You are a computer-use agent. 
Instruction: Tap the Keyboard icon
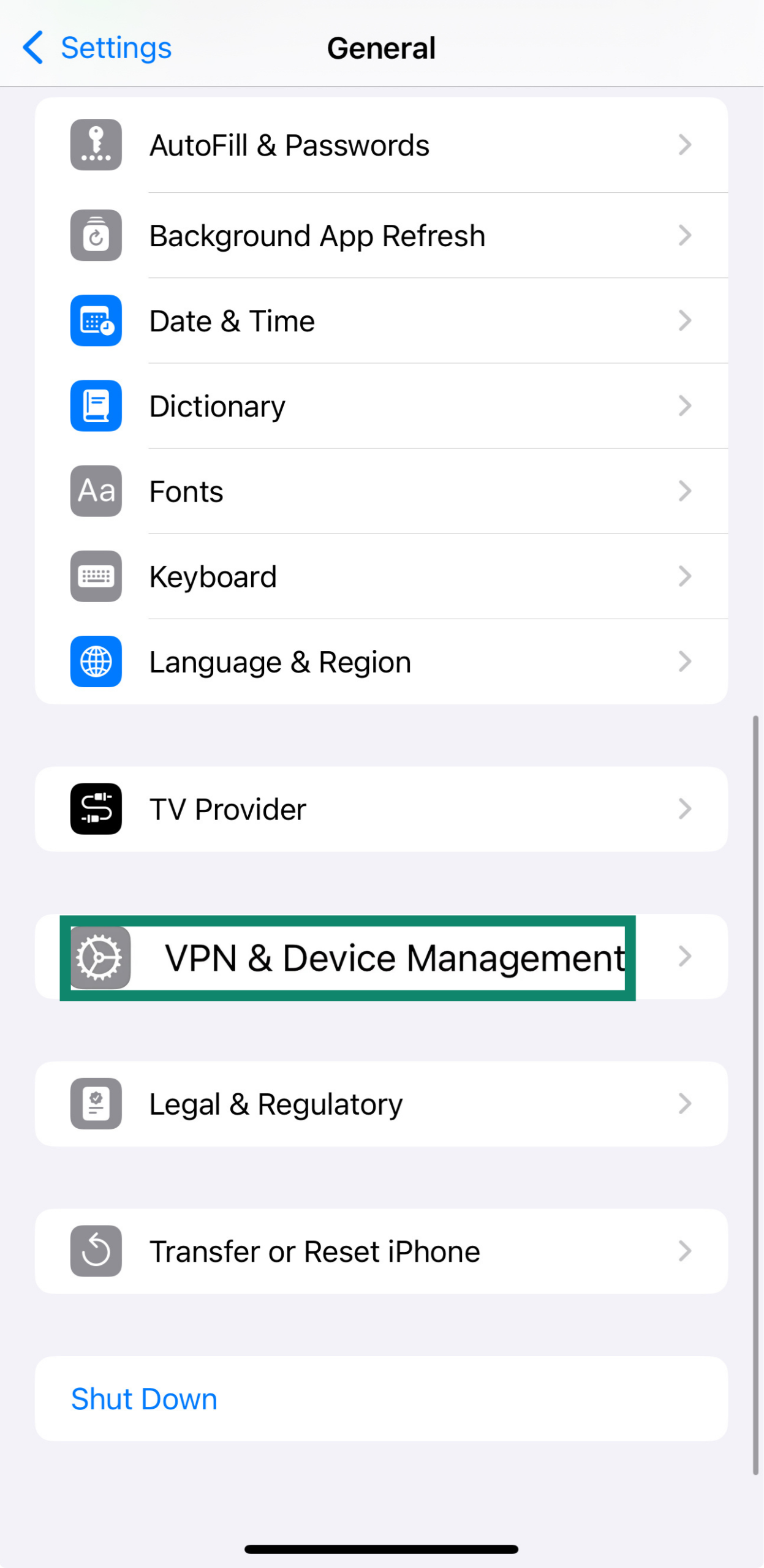[x=96, y=576]
